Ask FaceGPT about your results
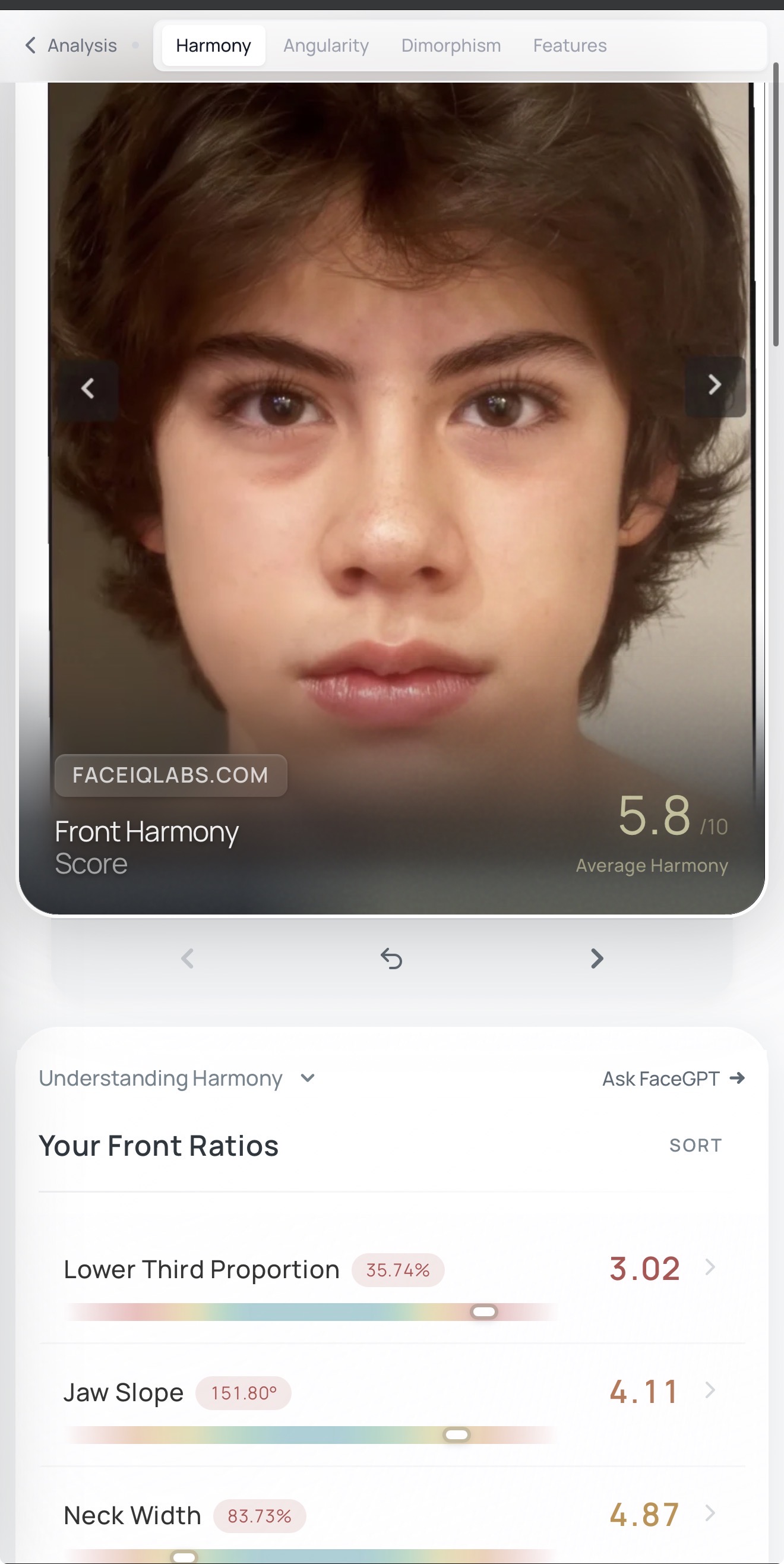Viewport: 784px width, 1564px height. [673, 1079]
